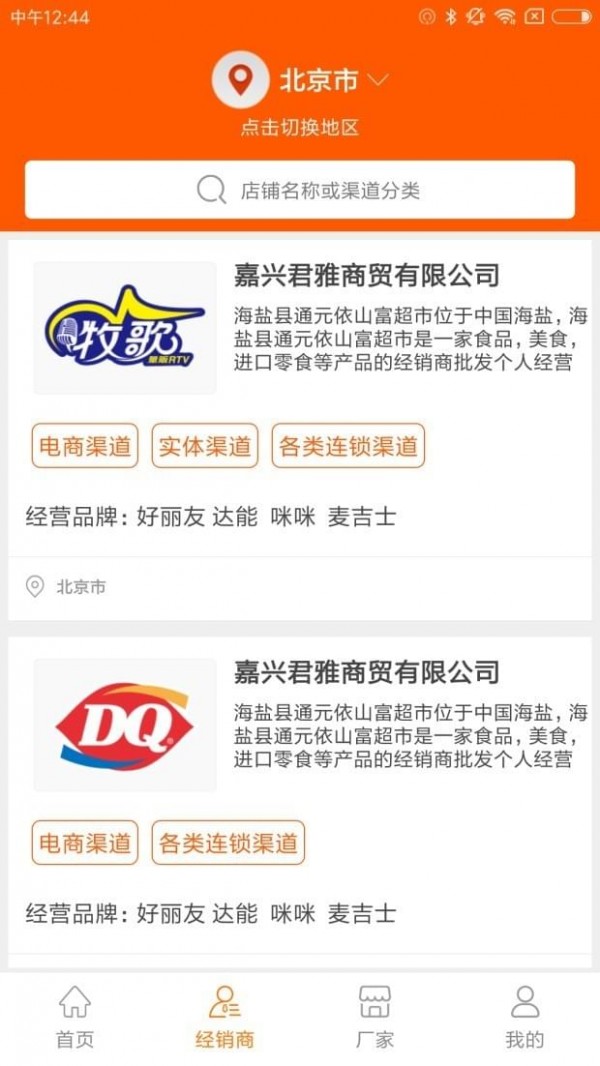Open the 我的 profile tab

pyautogui.click(x=524, y=1017)
